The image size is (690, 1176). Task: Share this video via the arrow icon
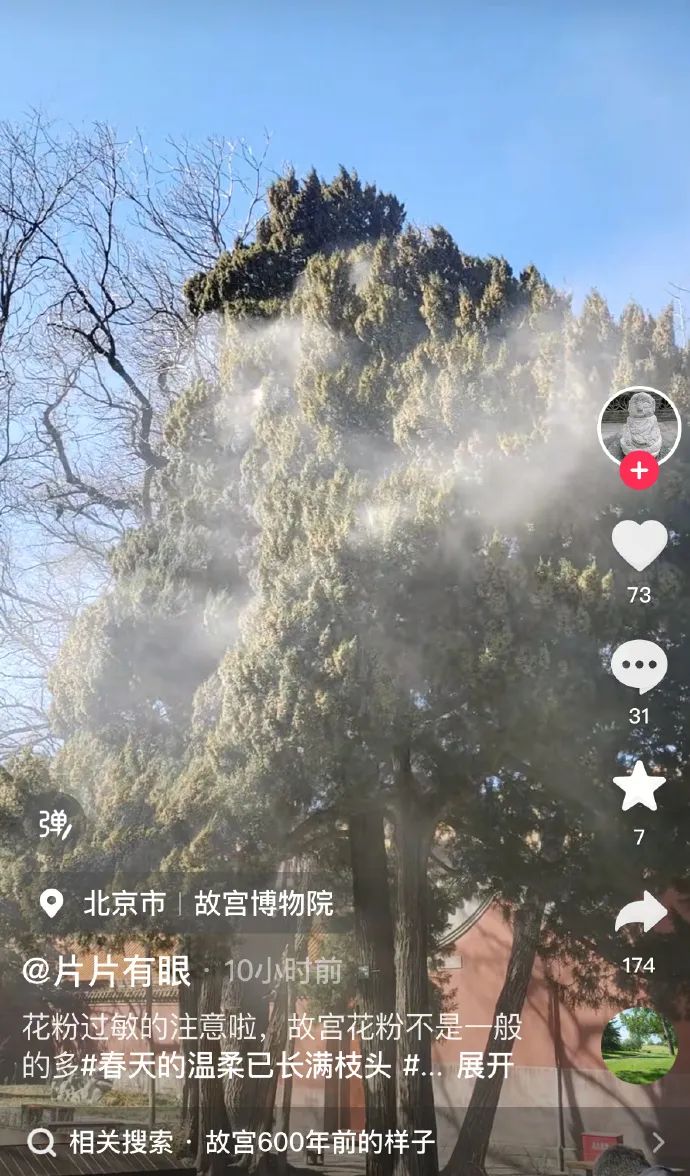pyautogui.click(x=641, y=912)
